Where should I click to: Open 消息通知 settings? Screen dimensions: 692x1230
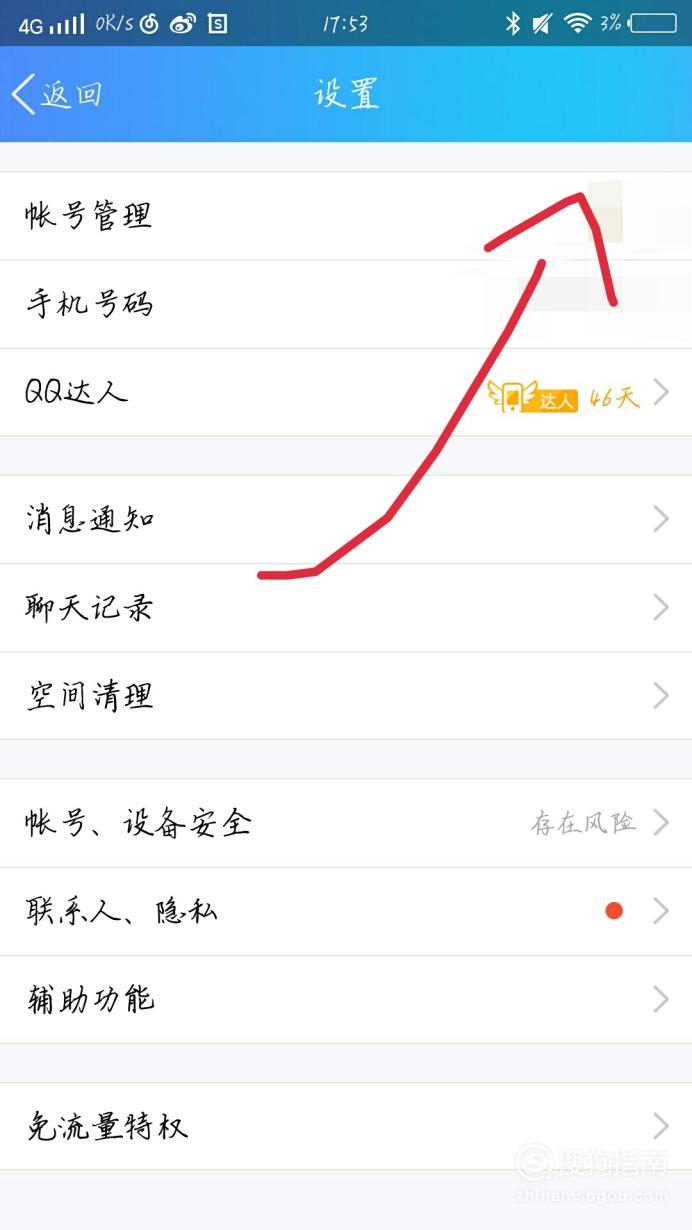point(346,519)
